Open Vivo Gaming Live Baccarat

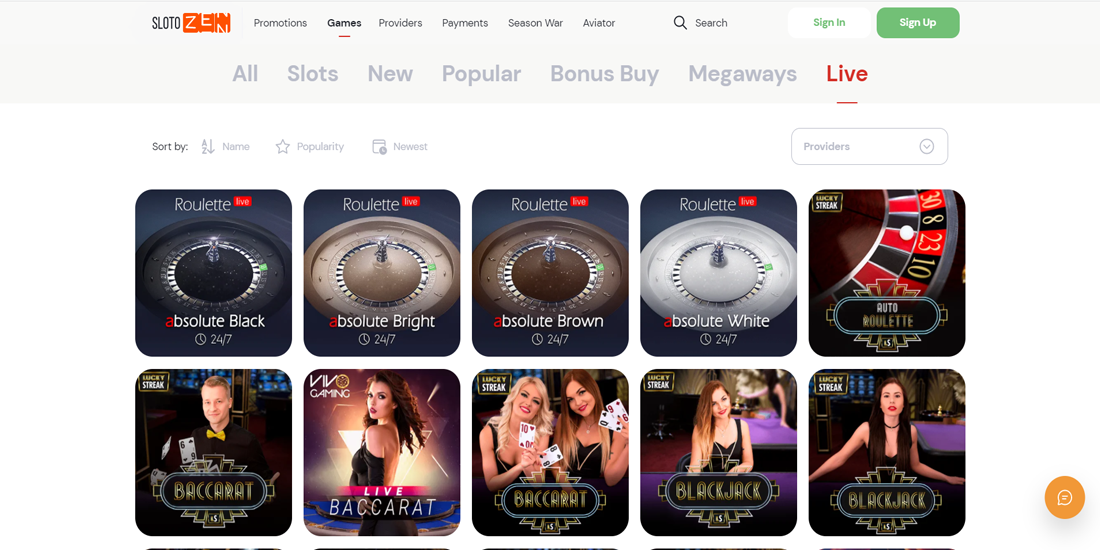pyautogui.click(x=381, y=452)
